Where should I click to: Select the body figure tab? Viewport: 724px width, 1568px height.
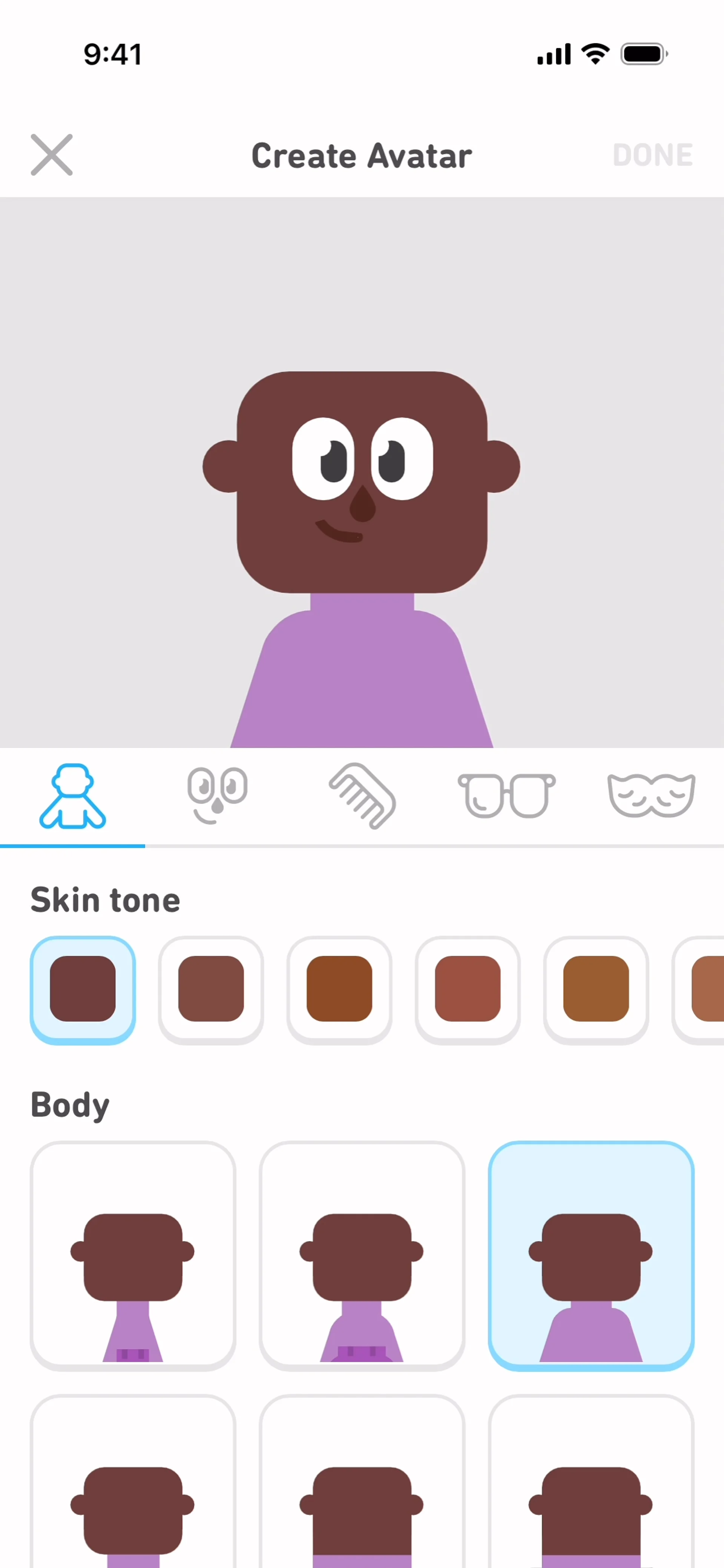72,795
